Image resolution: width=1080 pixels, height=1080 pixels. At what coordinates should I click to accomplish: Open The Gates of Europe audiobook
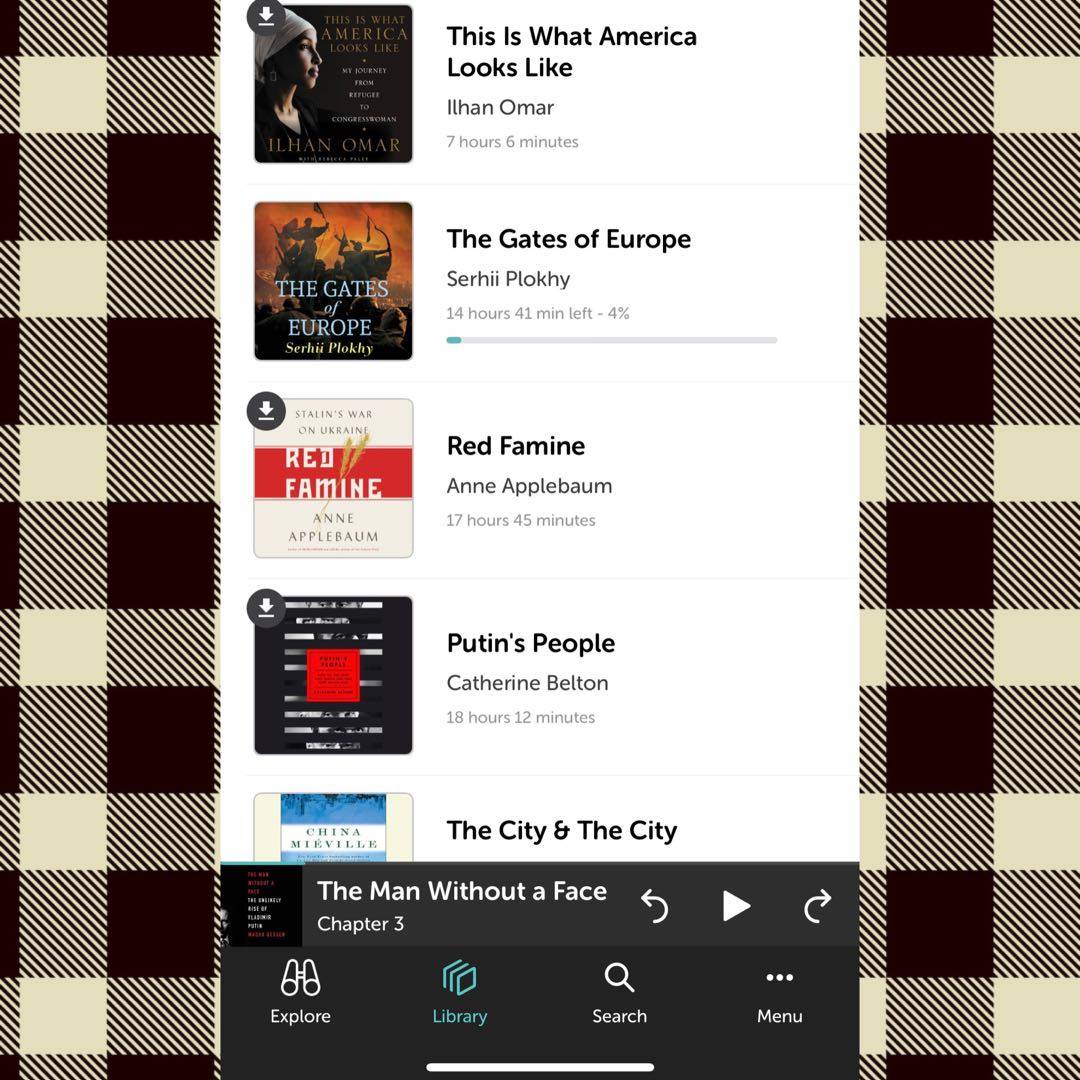pyautogui.click(x=568, y=240)
